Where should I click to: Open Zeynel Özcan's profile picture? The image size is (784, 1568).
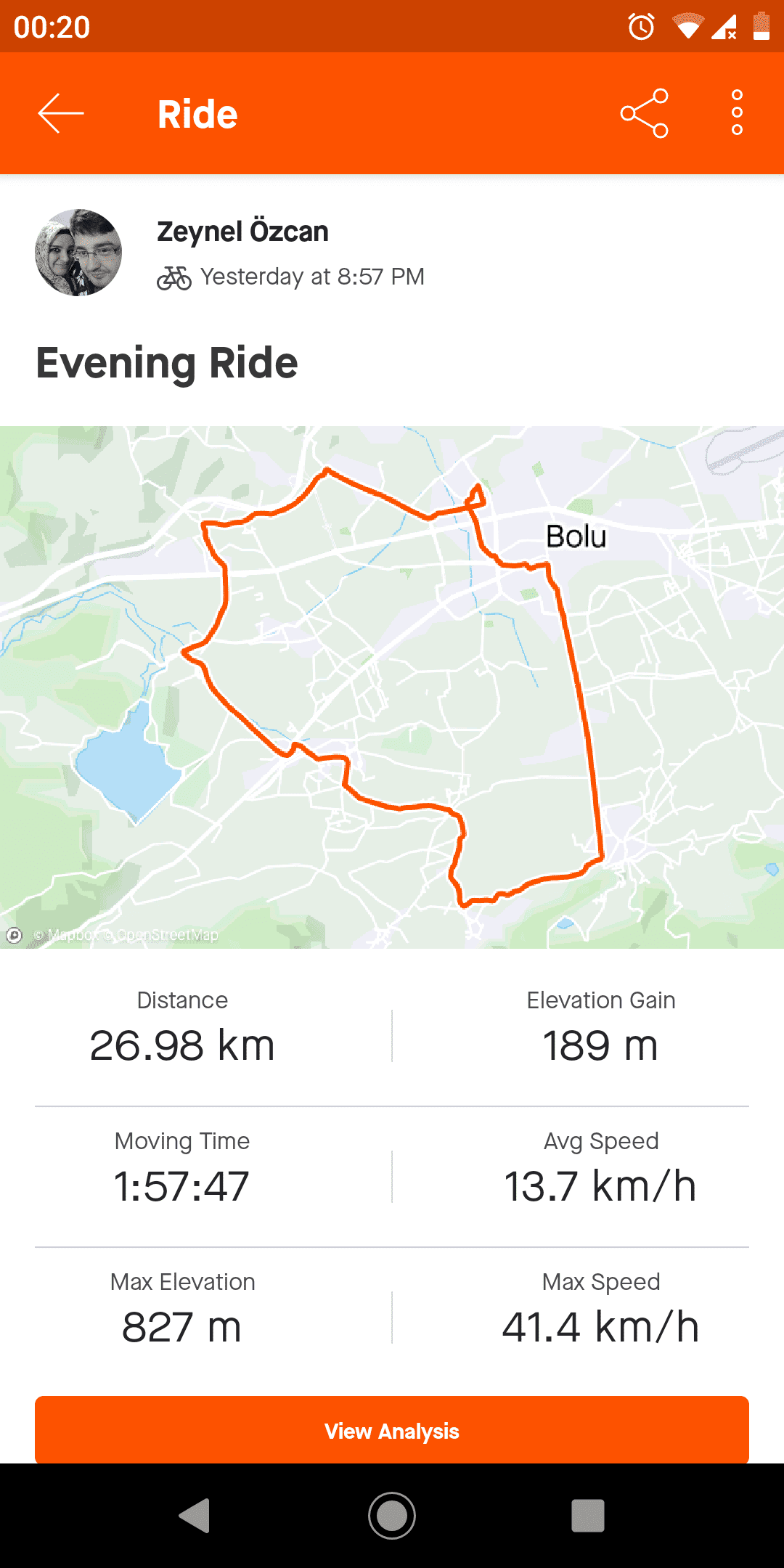click(x=78, y=253)
